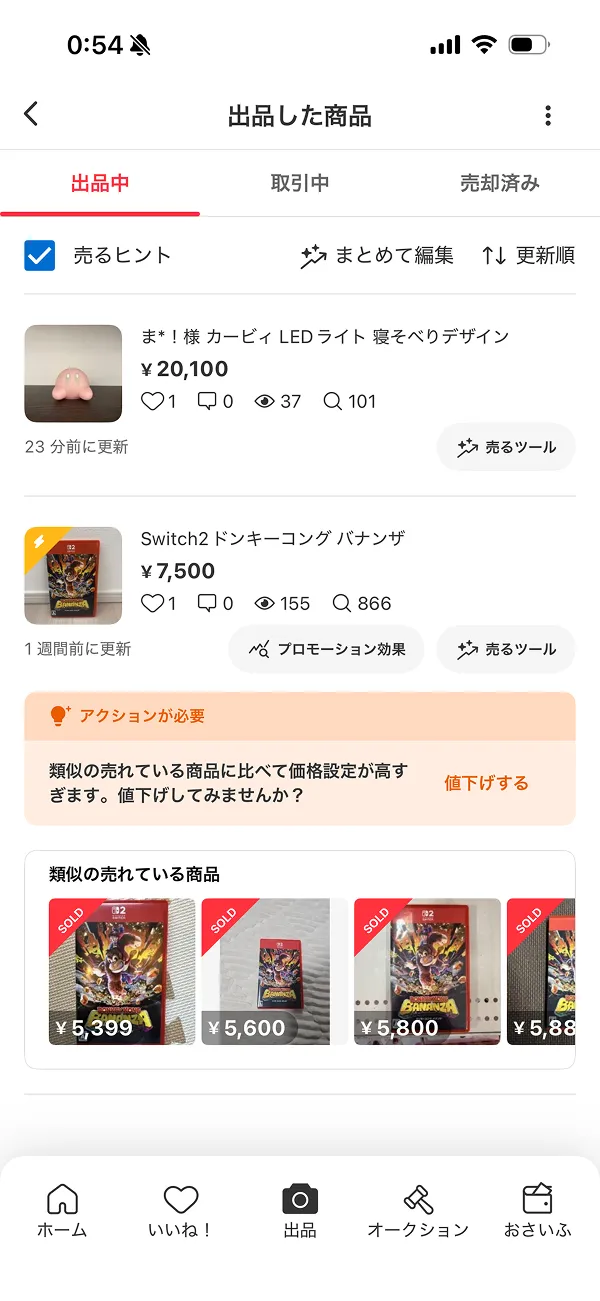Change sort order via 更新順
Image resolution: width=600 pixels, height=1301 pixels.
[x=528, y=256]
